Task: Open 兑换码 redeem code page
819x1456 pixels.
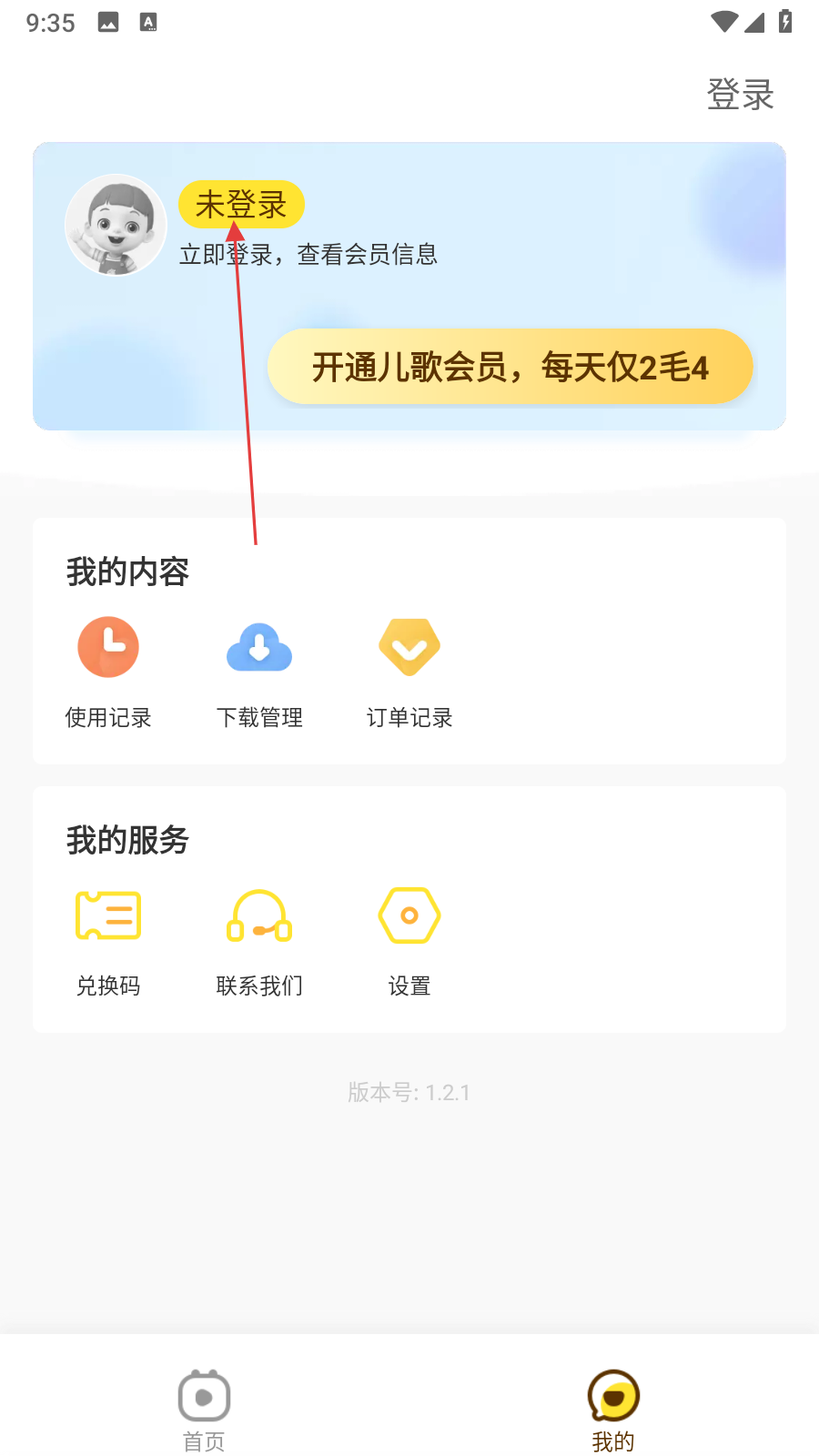Action: coord(108,937)
